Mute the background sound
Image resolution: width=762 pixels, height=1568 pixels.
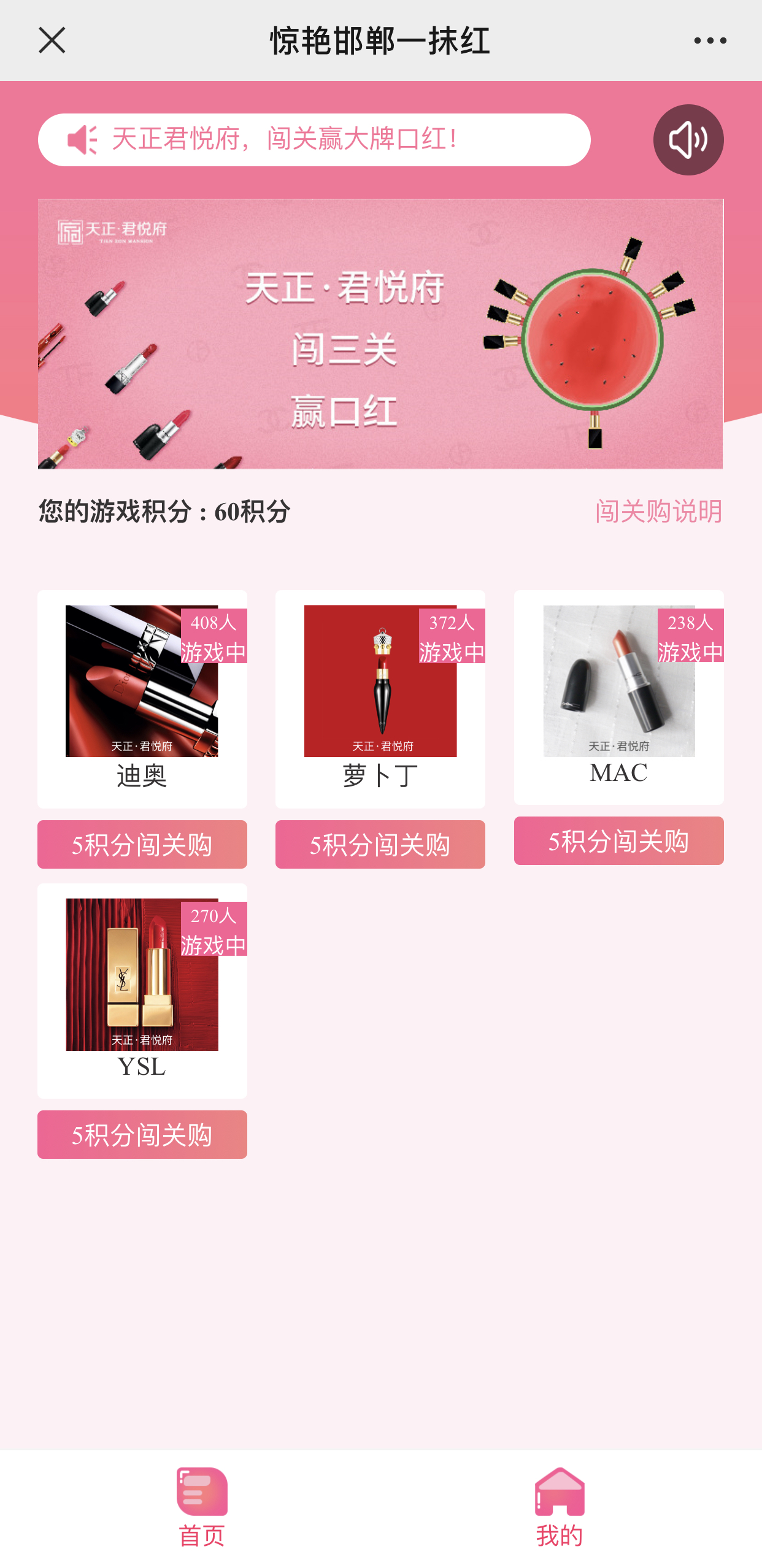pyautogui.click(x=688, y=140)
